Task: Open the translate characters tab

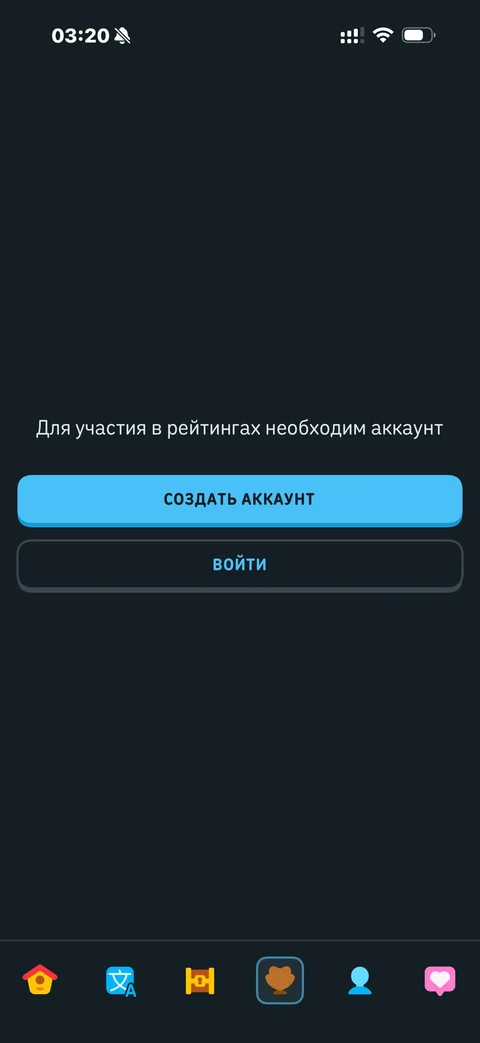Action: pos(120,980)
